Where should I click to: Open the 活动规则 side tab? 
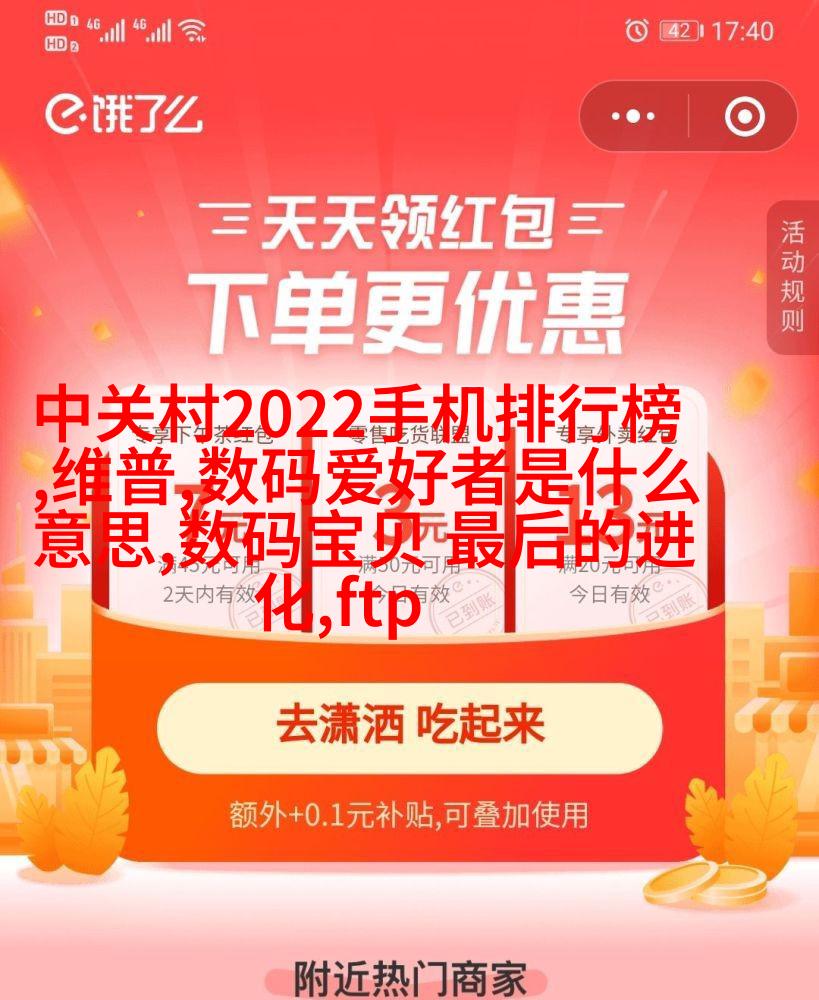[x=793, y=277]
